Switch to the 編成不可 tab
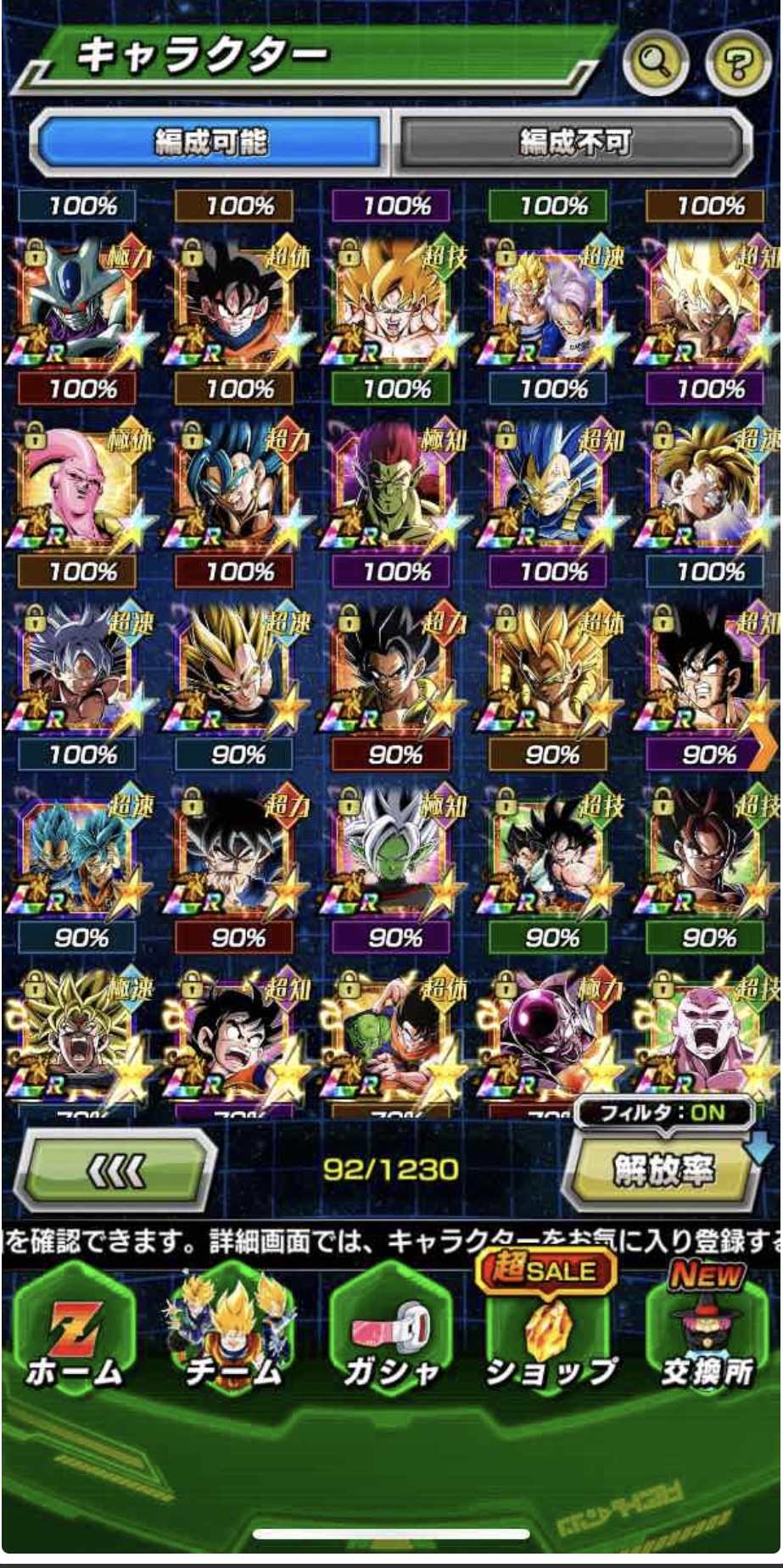Image resolution: width=783 pixels, height=1568 pixels. pyautogui.click(x=575, y=141)
